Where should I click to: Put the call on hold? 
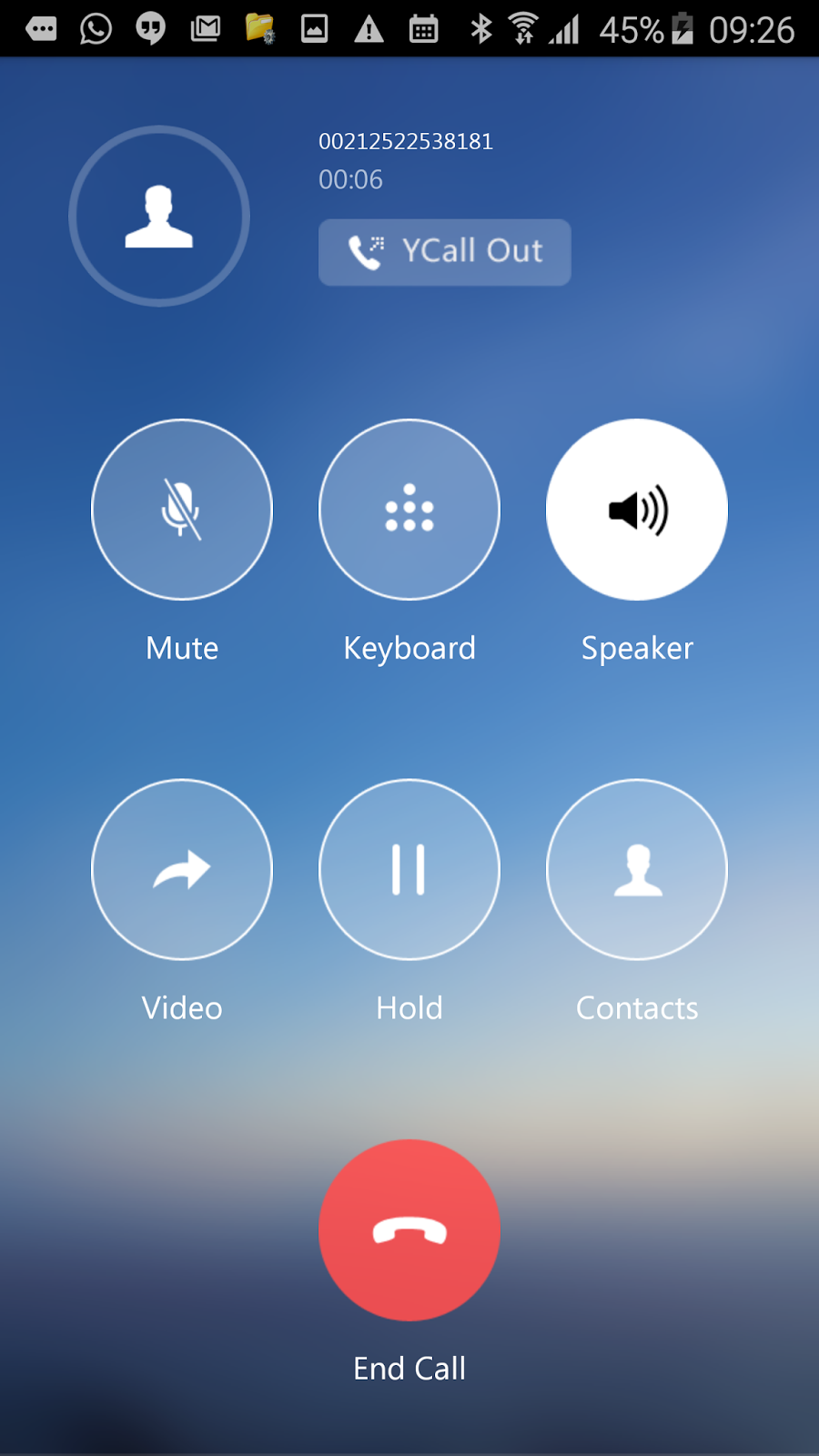tap(409, 870)
